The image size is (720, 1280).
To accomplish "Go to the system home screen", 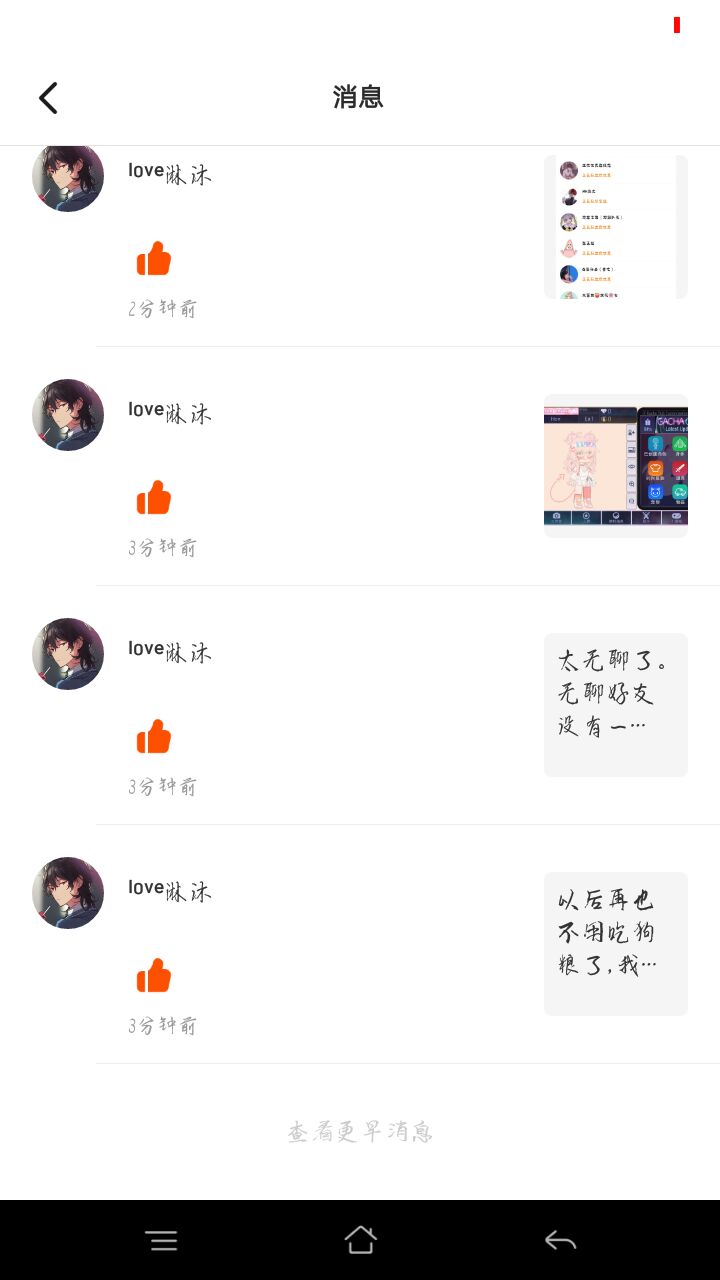I will click(x=360, y=1241).
